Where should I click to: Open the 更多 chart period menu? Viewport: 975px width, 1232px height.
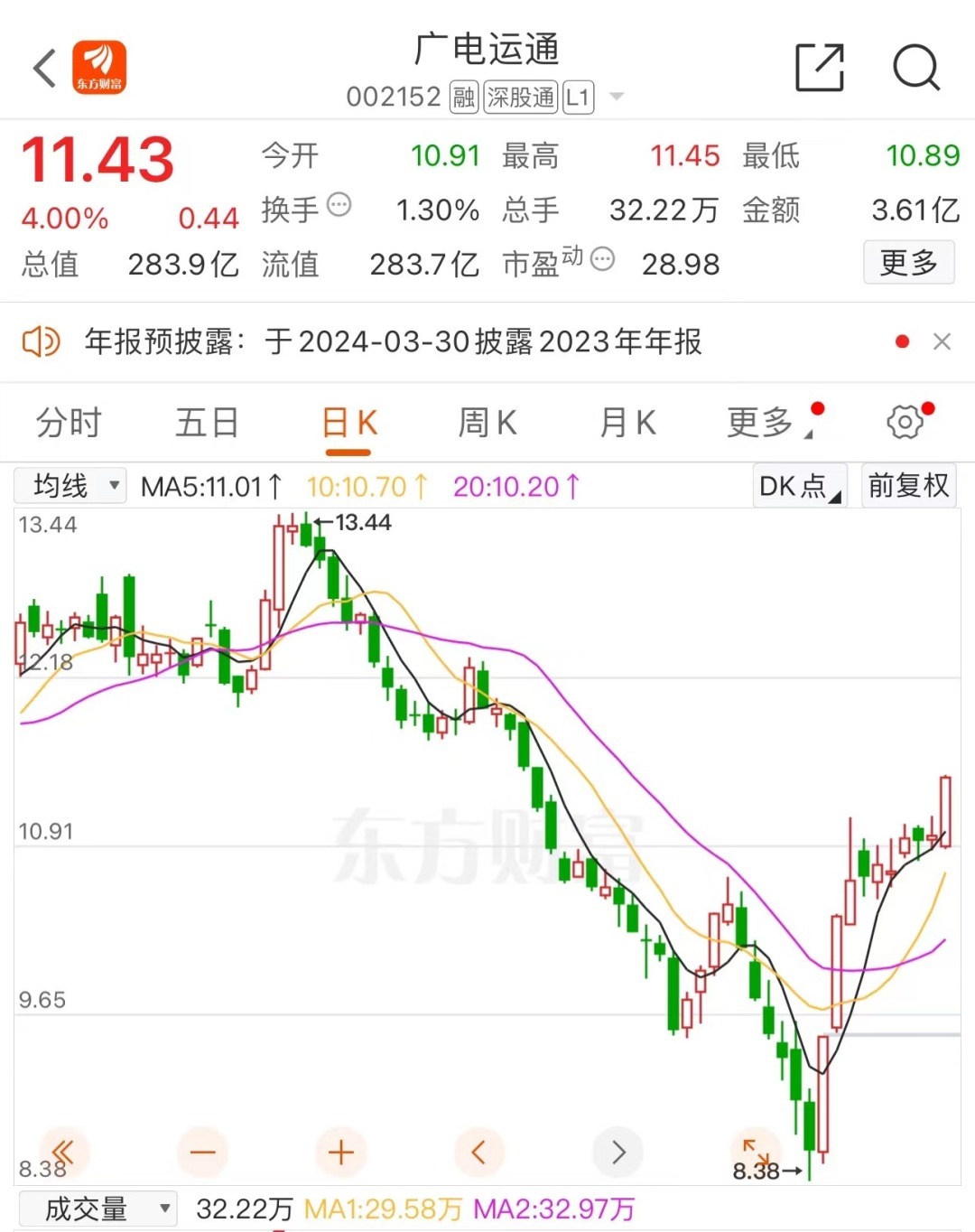point(763,423)
